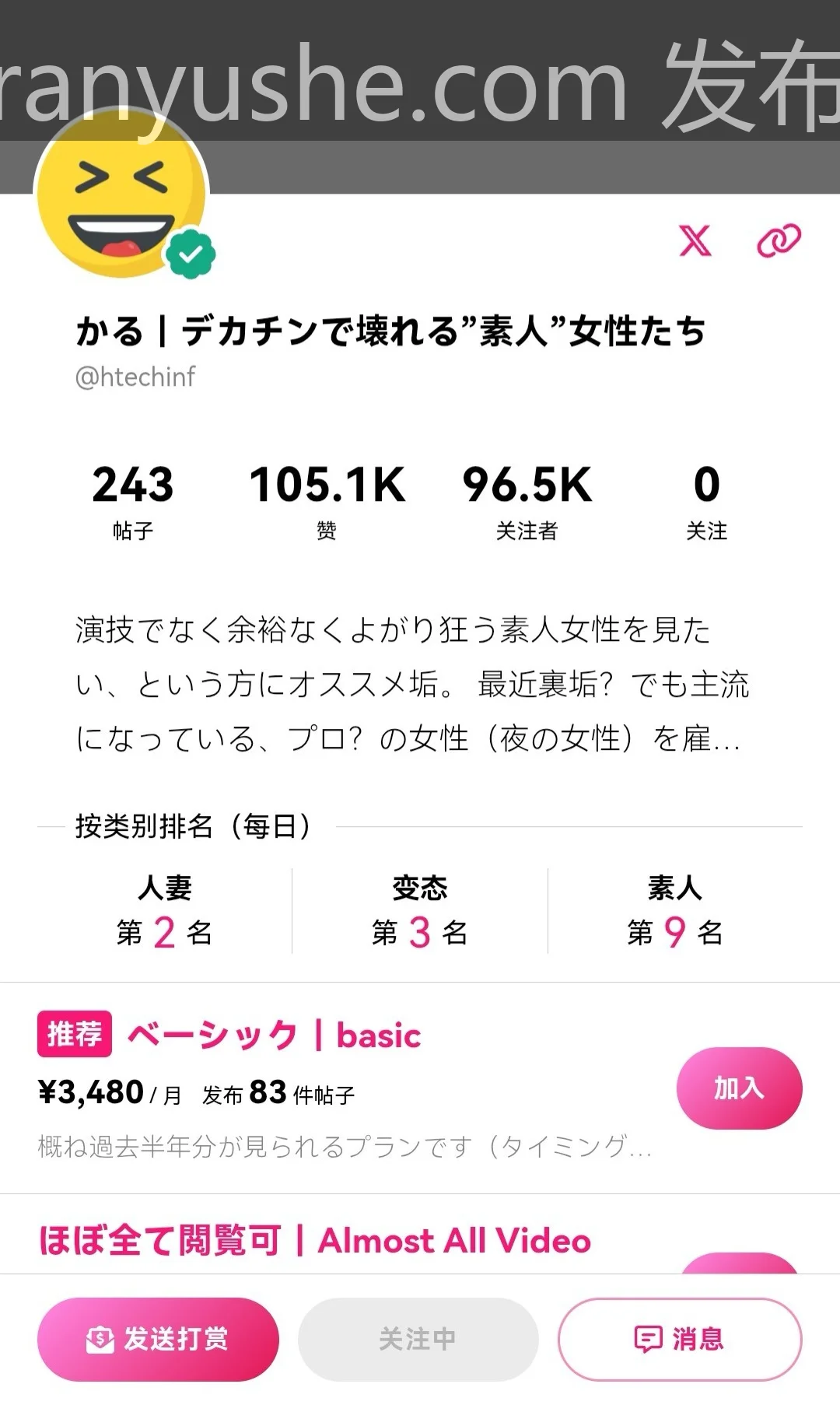The height and width of the screenshot is (1405, 840).
Task: Open 消息 to message the creator
Action: pos(680,1339)
